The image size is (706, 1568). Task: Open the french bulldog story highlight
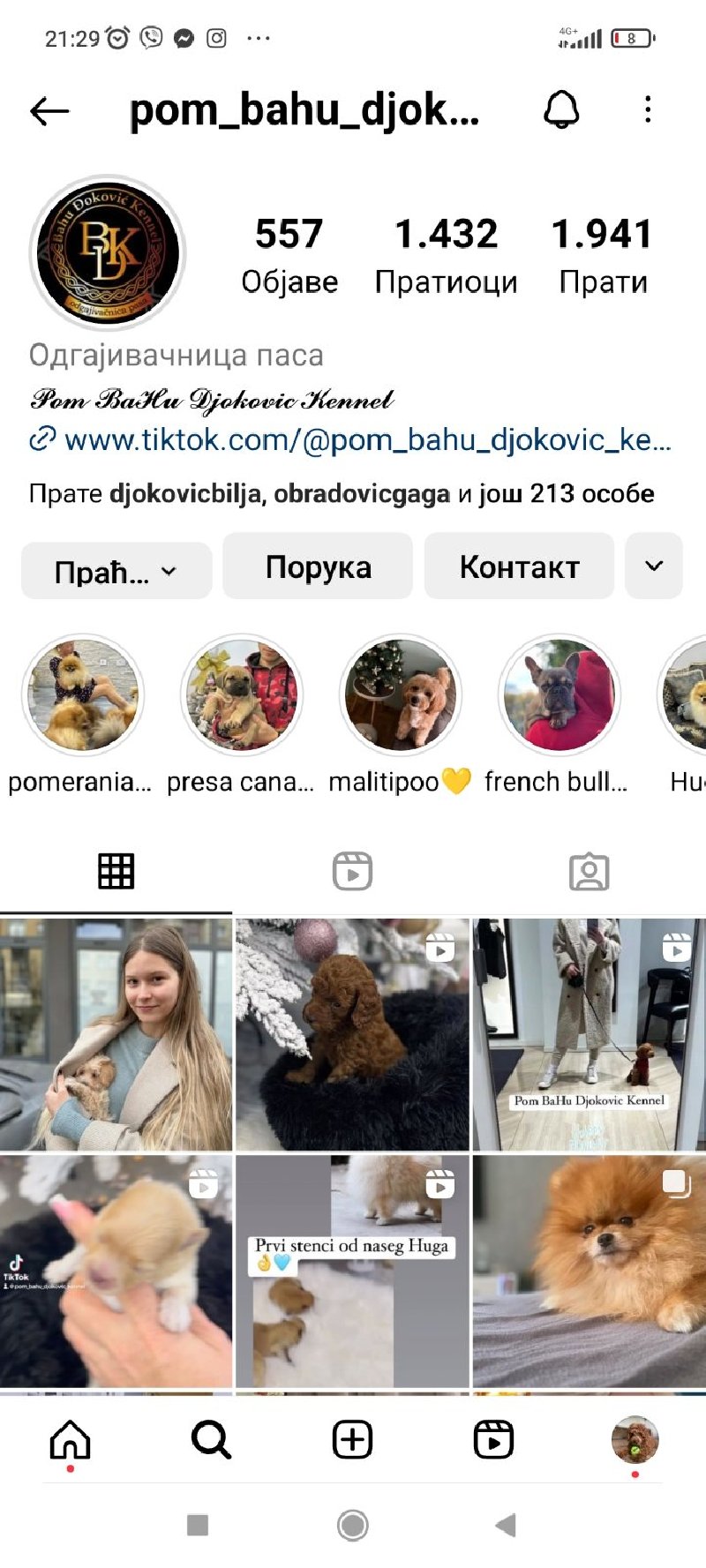pyautogui.click(x=560, y=695)
